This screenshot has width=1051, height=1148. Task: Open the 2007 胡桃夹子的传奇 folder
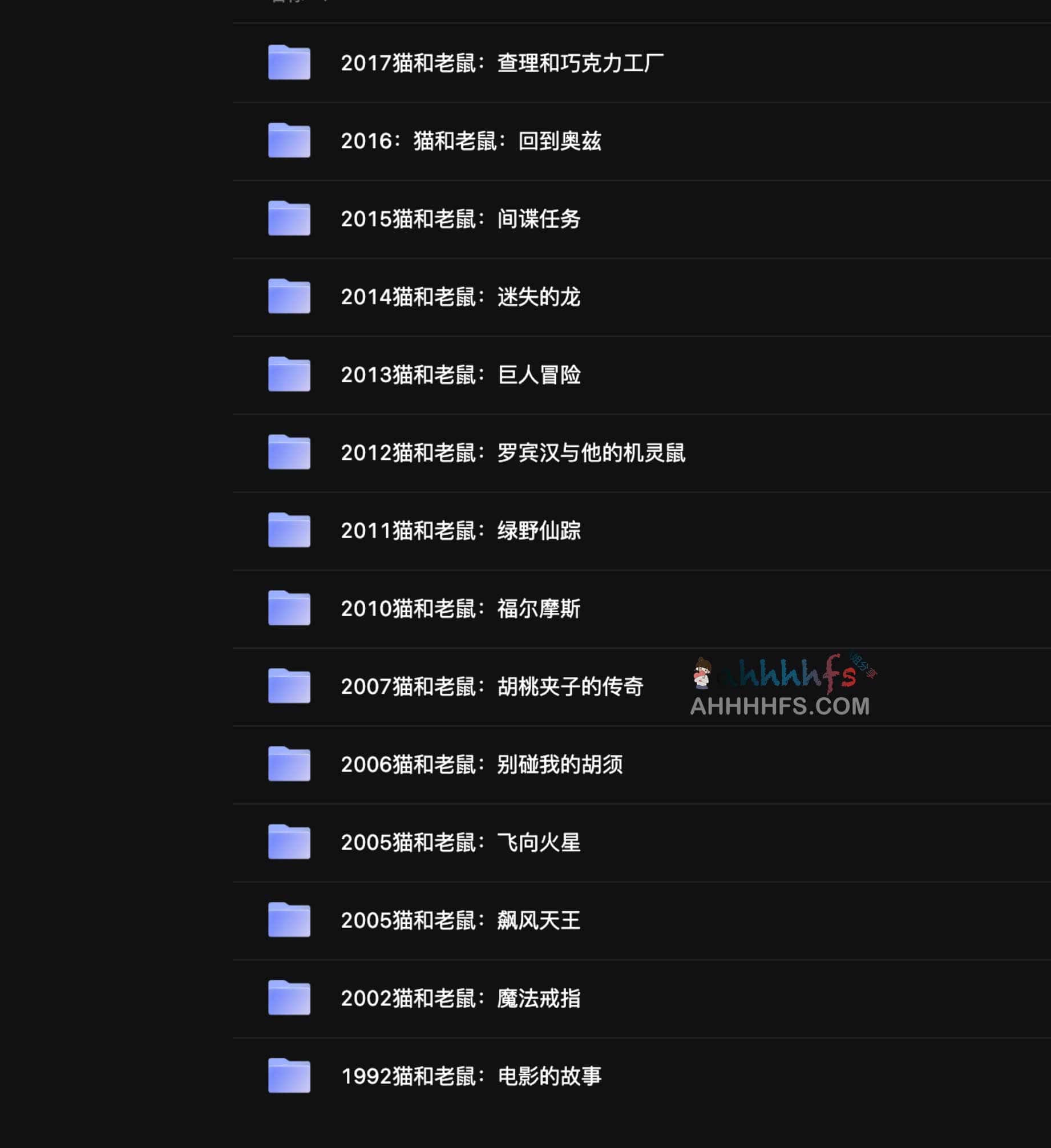(491, 686)
